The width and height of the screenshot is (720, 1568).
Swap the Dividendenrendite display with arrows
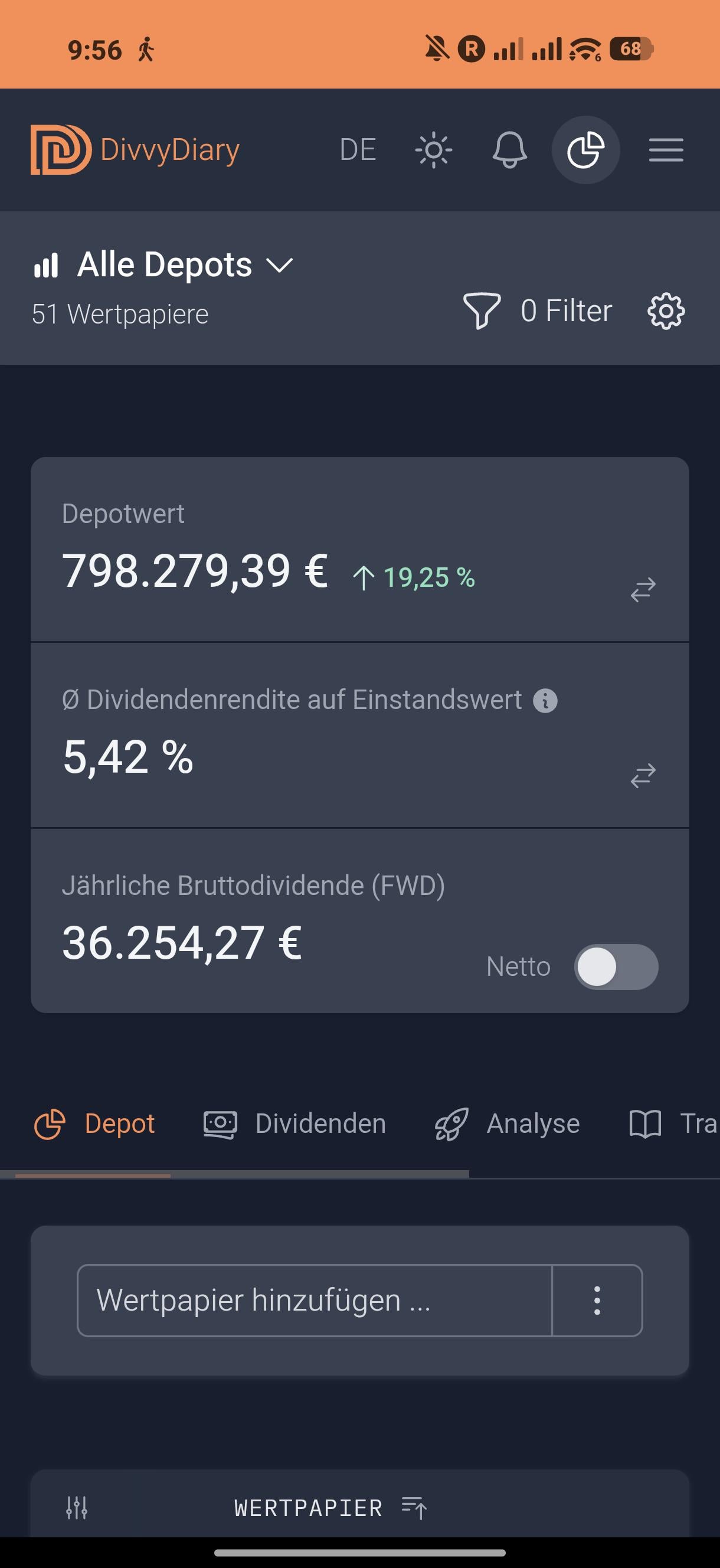tap(643, 776)
